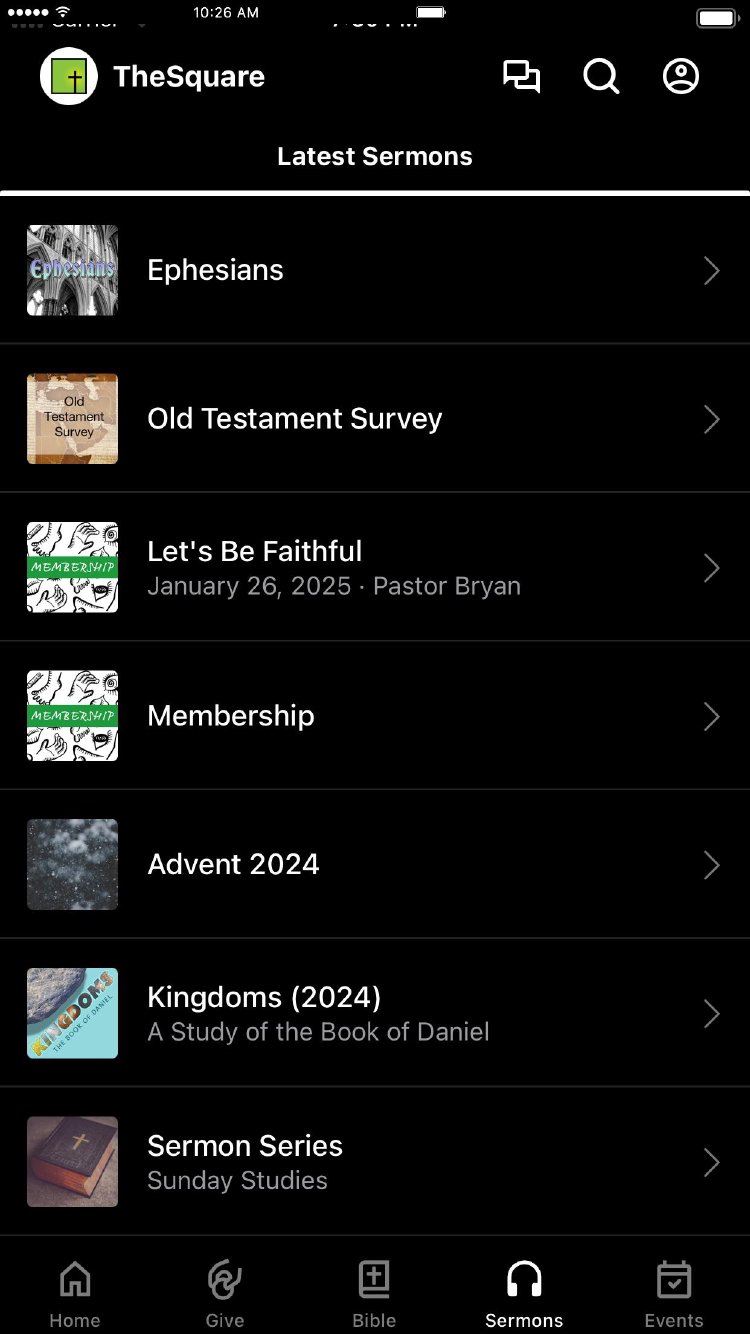Open Old Testament Survey series
Screen dimensions: 750x1334
coord(375,419)
